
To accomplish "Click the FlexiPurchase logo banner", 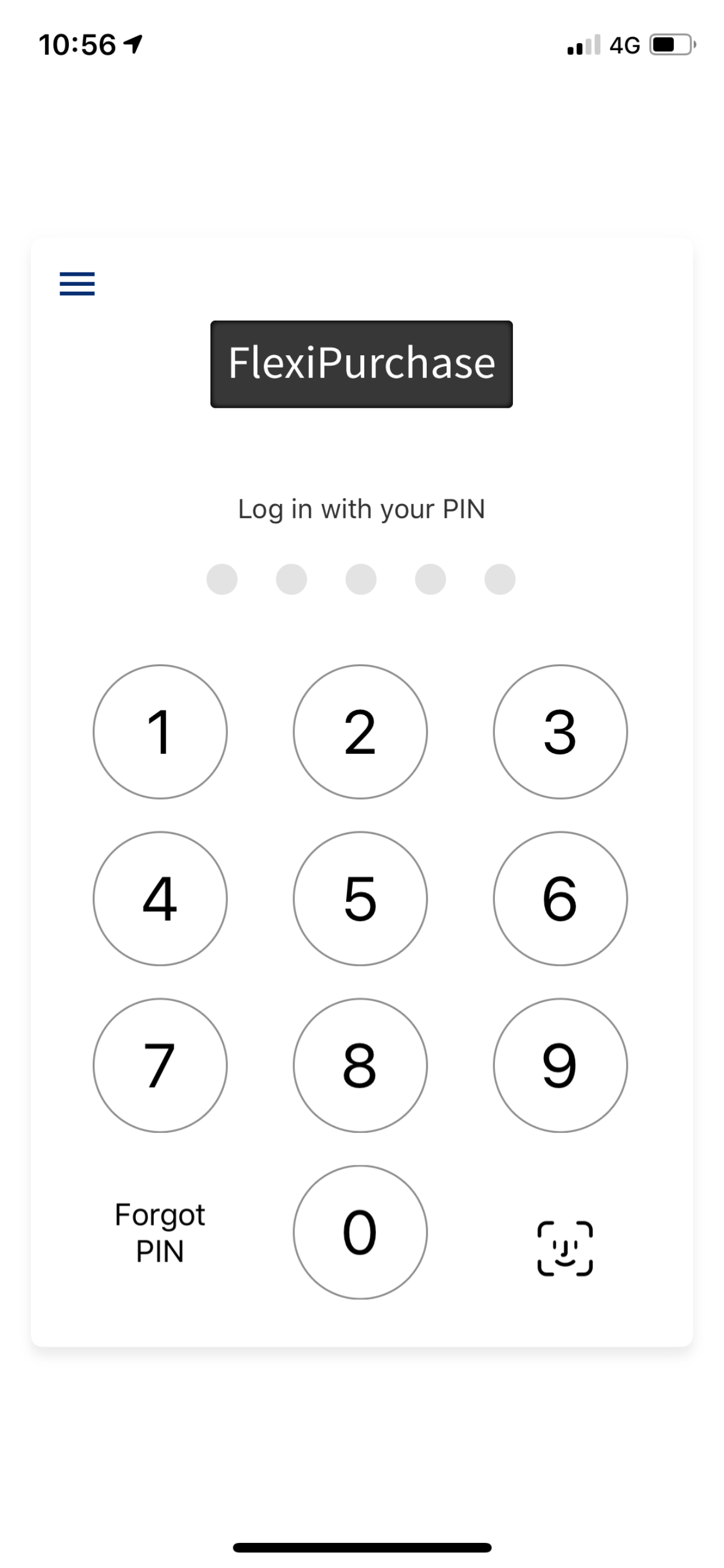I will pyautogui.click(x=361, y=362).
